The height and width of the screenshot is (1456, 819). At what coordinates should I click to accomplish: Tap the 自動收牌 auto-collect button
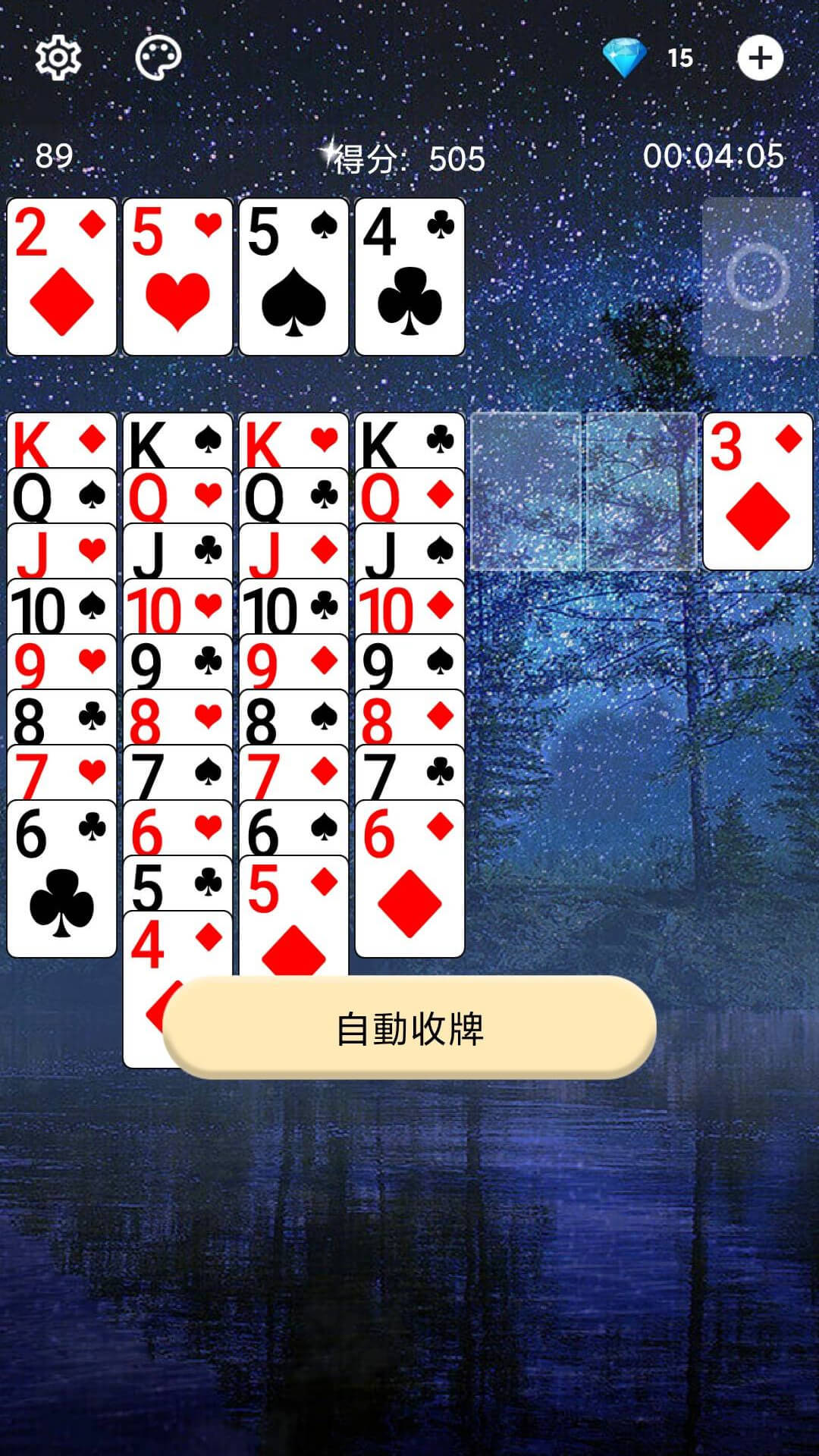[409, 1028]
